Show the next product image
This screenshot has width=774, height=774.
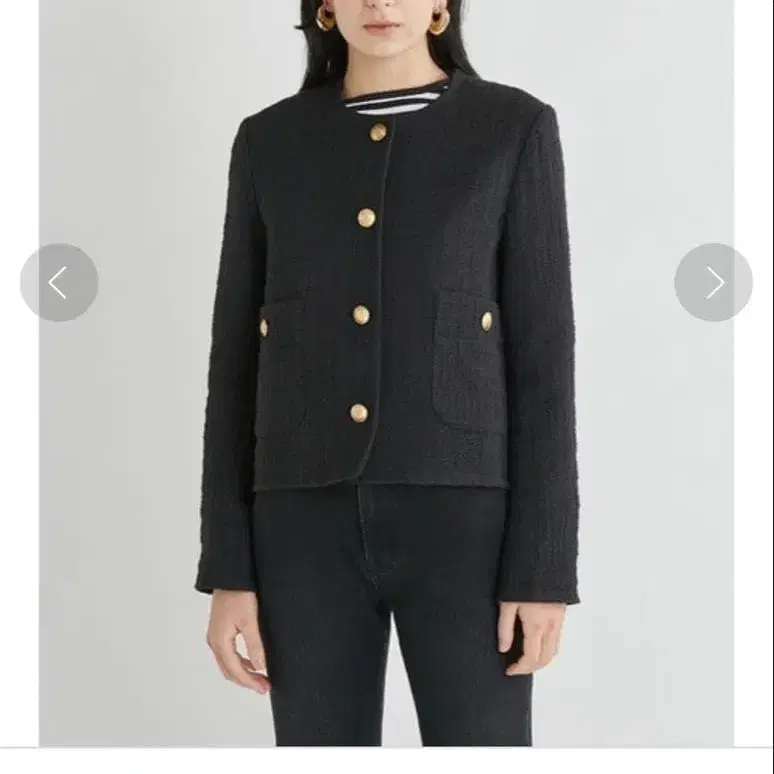713,282
